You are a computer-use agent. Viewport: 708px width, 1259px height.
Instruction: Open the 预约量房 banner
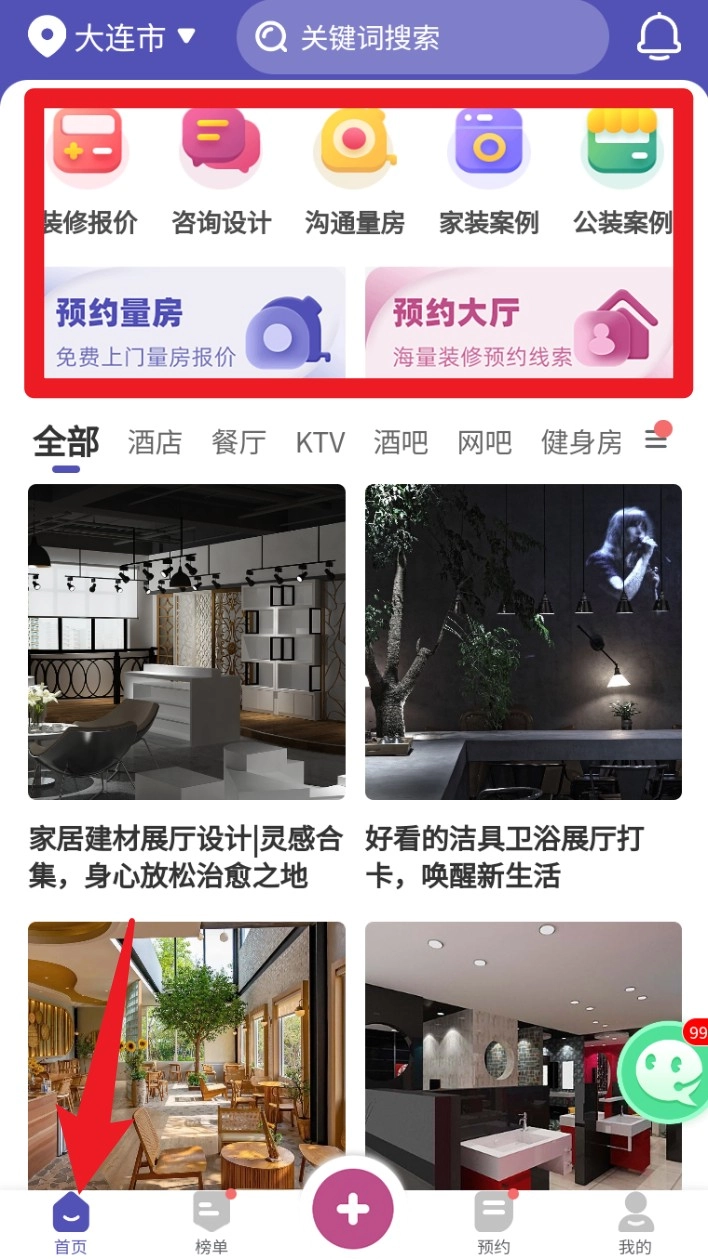click(195, 322)
